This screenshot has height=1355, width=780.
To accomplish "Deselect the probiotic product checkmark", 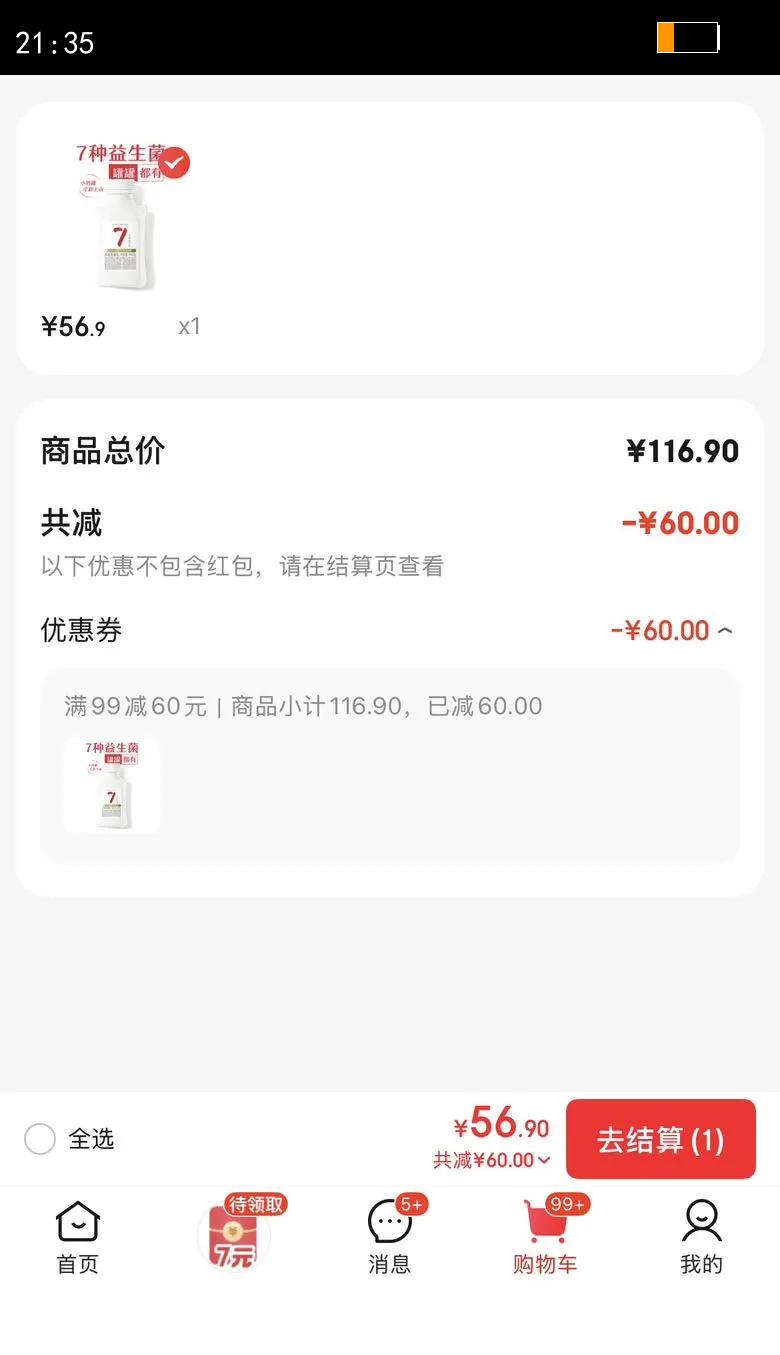I will pyautogui.click(x=174, y=163).
